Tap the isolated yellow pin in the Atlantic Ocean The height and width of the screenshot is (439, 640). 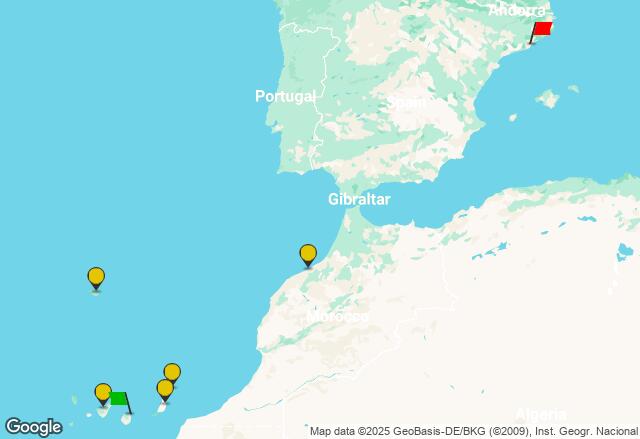[x=96, y=277]
